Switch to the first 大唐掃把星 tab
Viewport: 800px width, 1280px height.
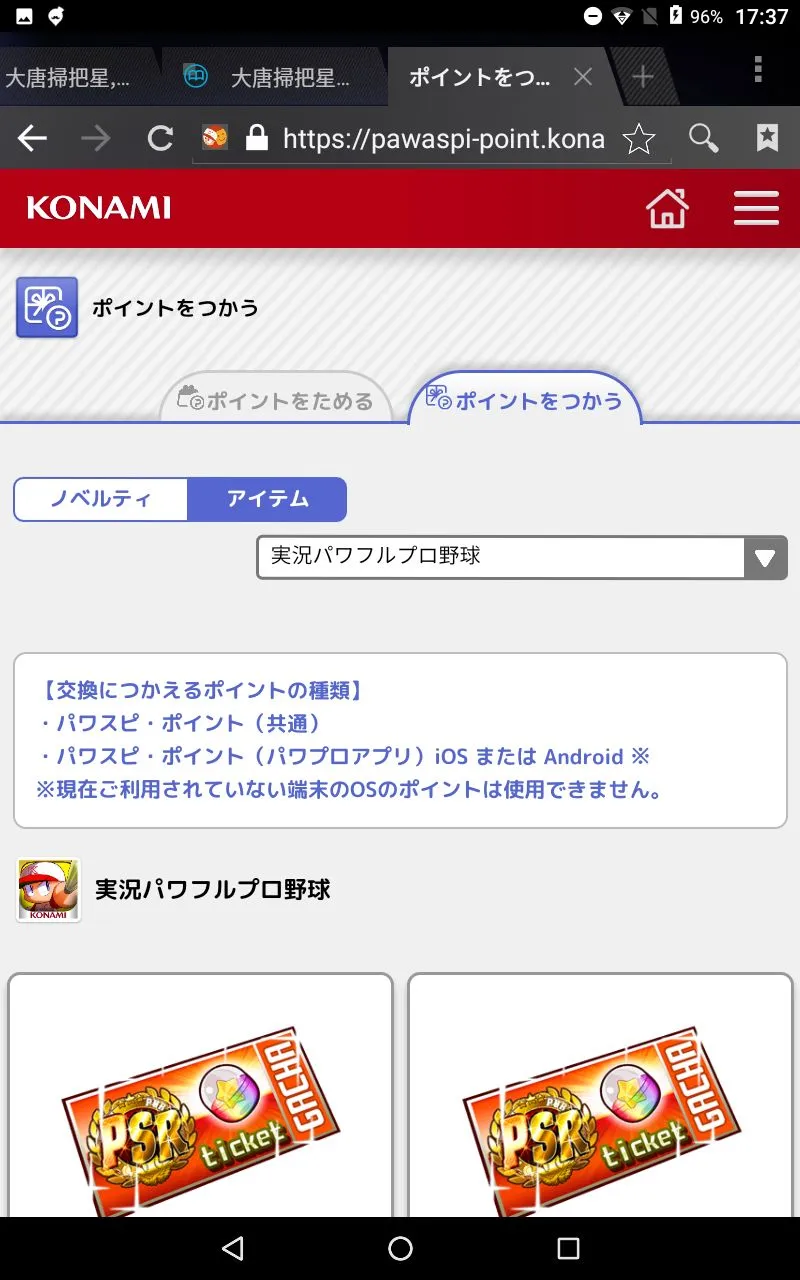(70, 78)
